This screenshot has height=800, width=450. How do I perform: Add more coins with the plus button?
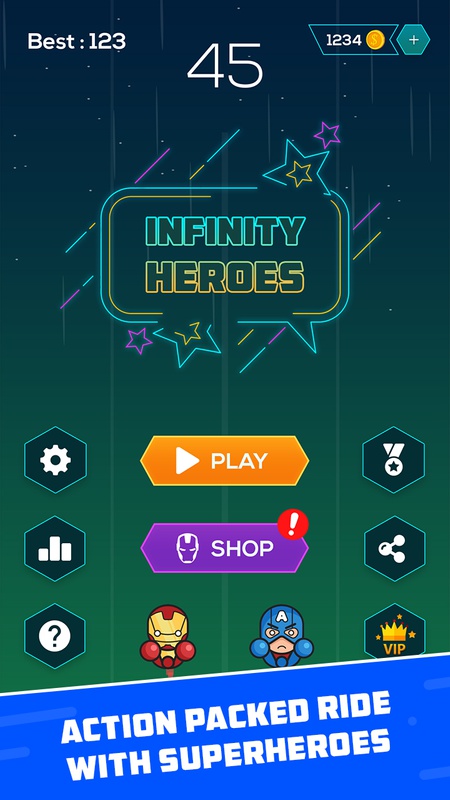(413, 40)
